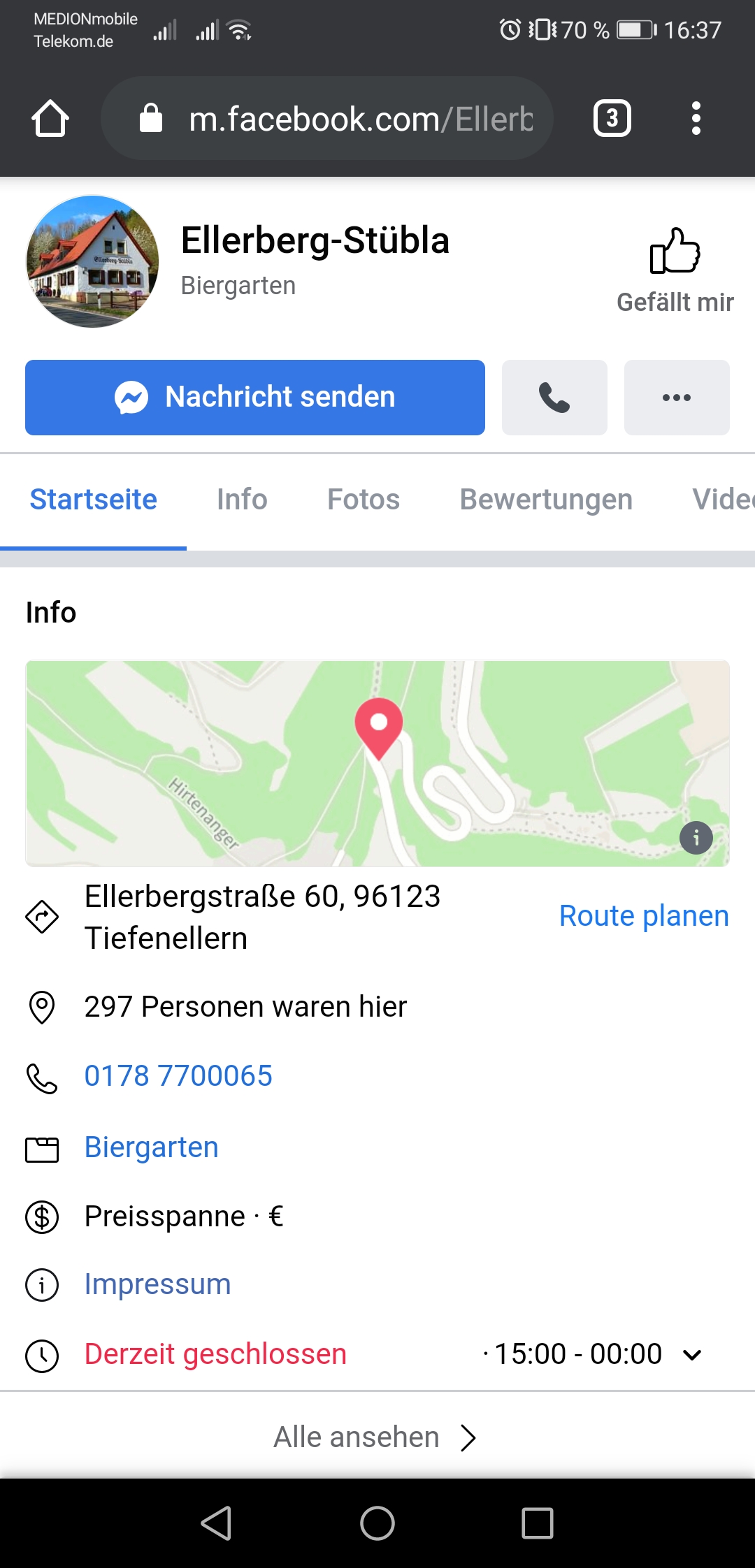The width and height of the screenshot is (755, 1568).
Task: Tap the map info icon
Action: point(696,837)
